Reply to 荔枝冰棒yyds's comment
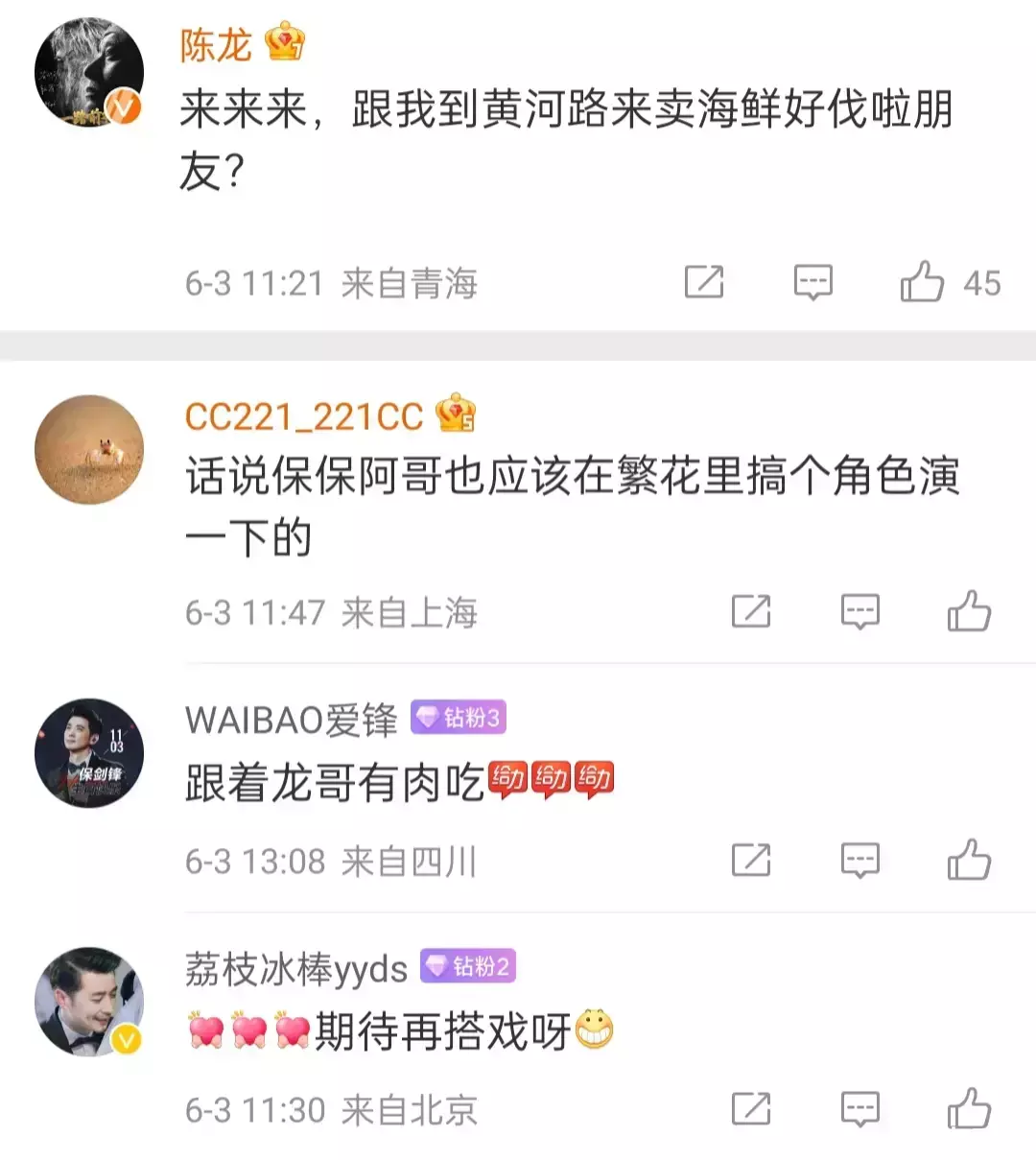 pyautogui.click(x=859, y=1109)
